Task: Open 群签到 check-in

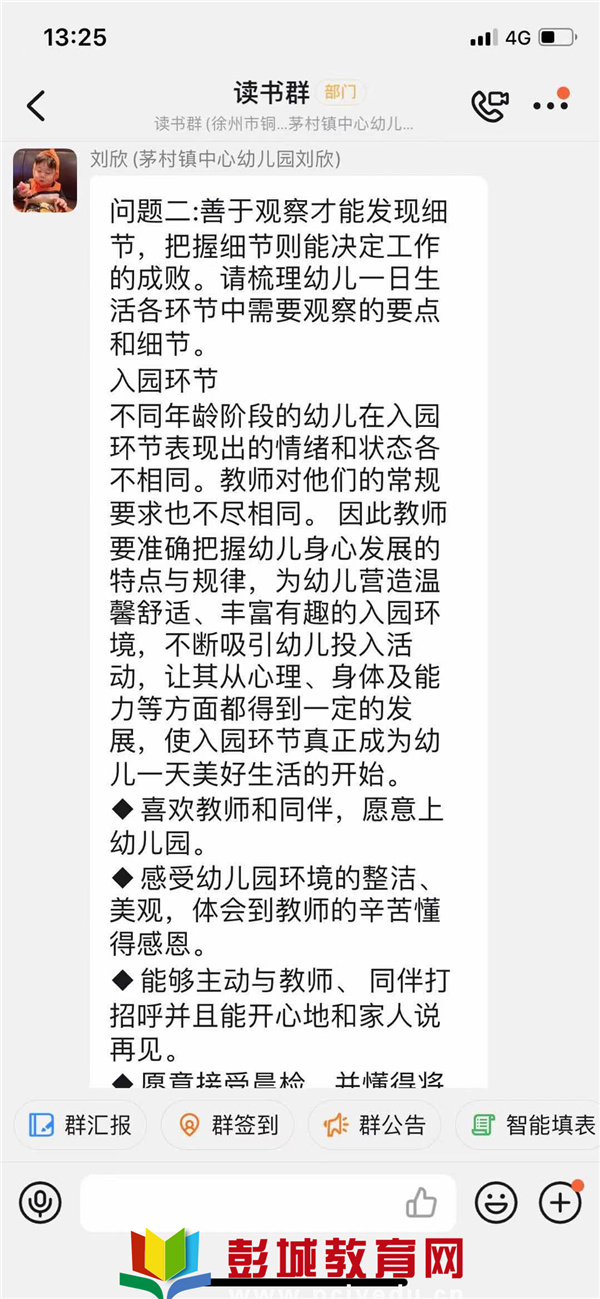Action: pos(227,1125)
